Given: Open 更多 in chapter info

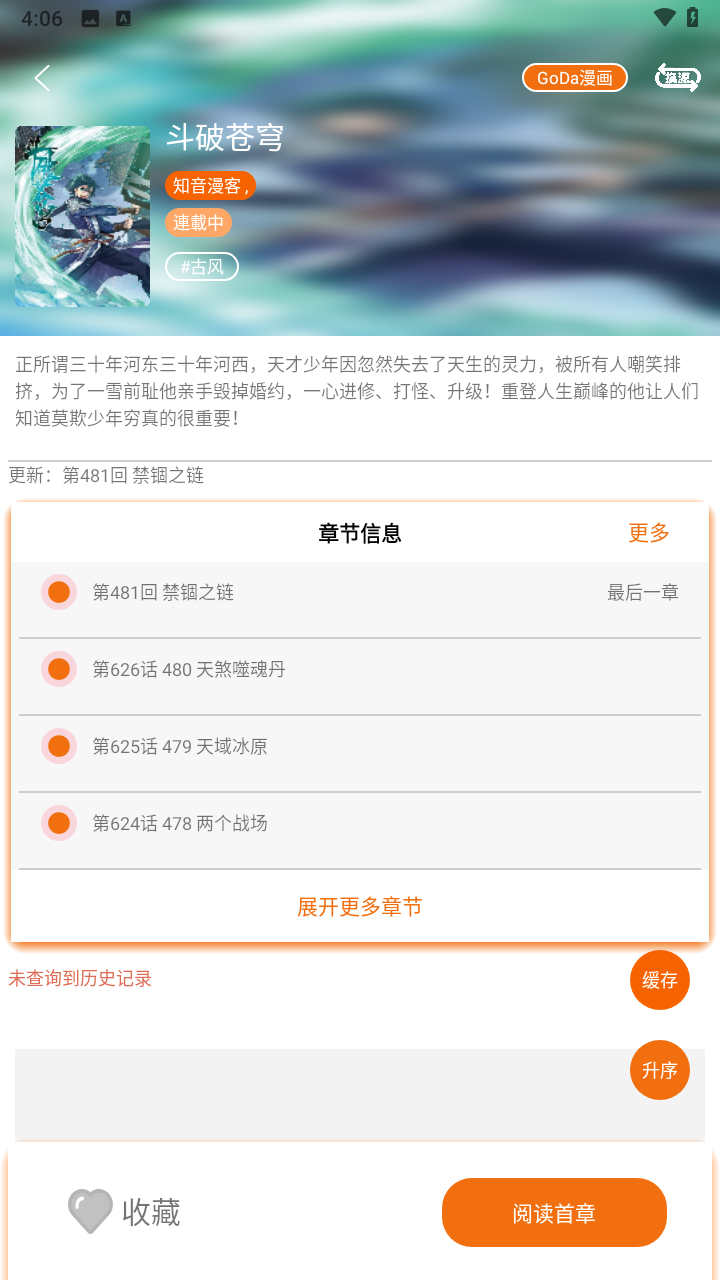Looking at the screenshot, I should tap(648, 533).
